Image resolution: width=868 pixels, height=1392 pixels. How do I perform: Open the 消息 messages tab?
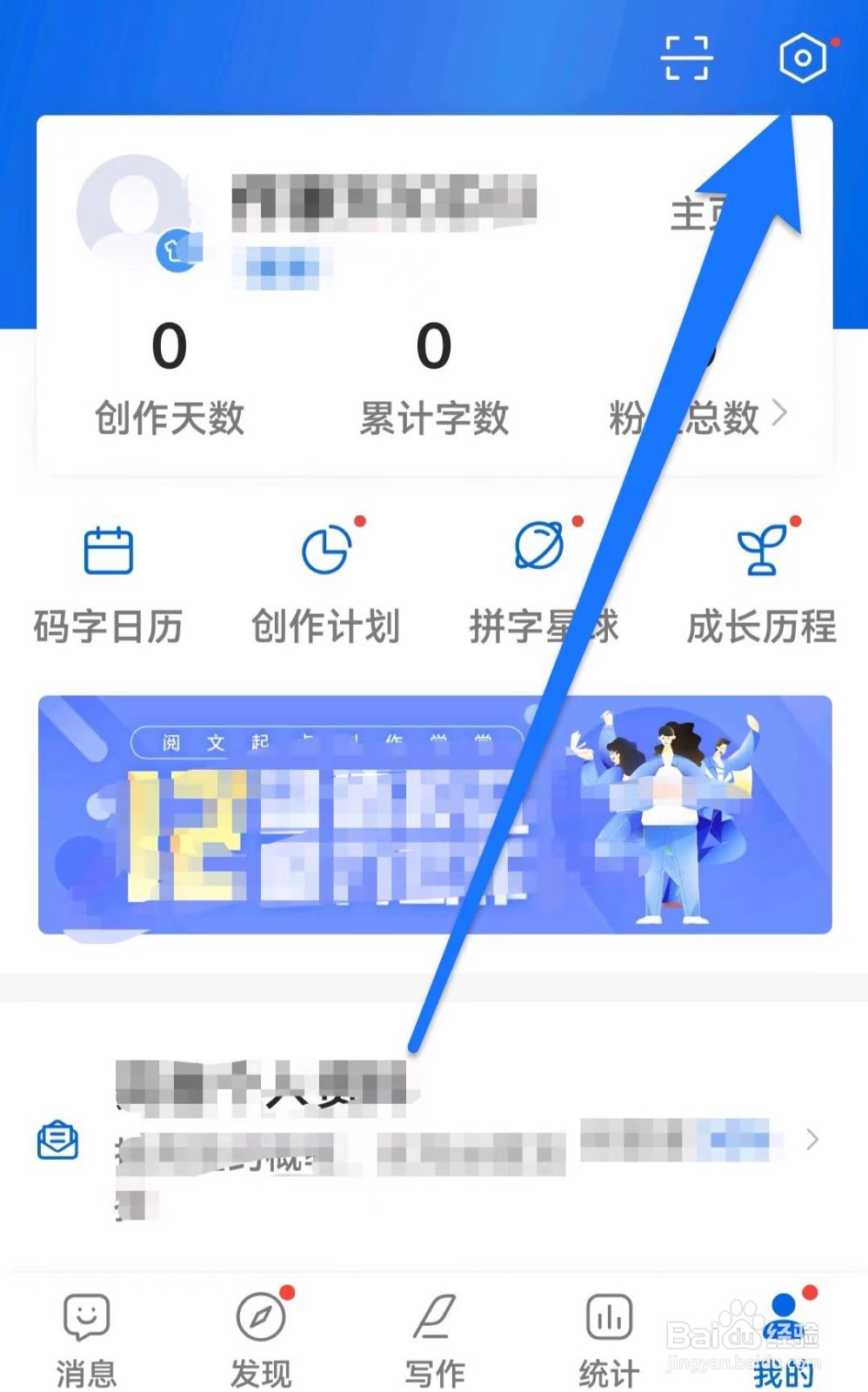[x=86, y=1331]
